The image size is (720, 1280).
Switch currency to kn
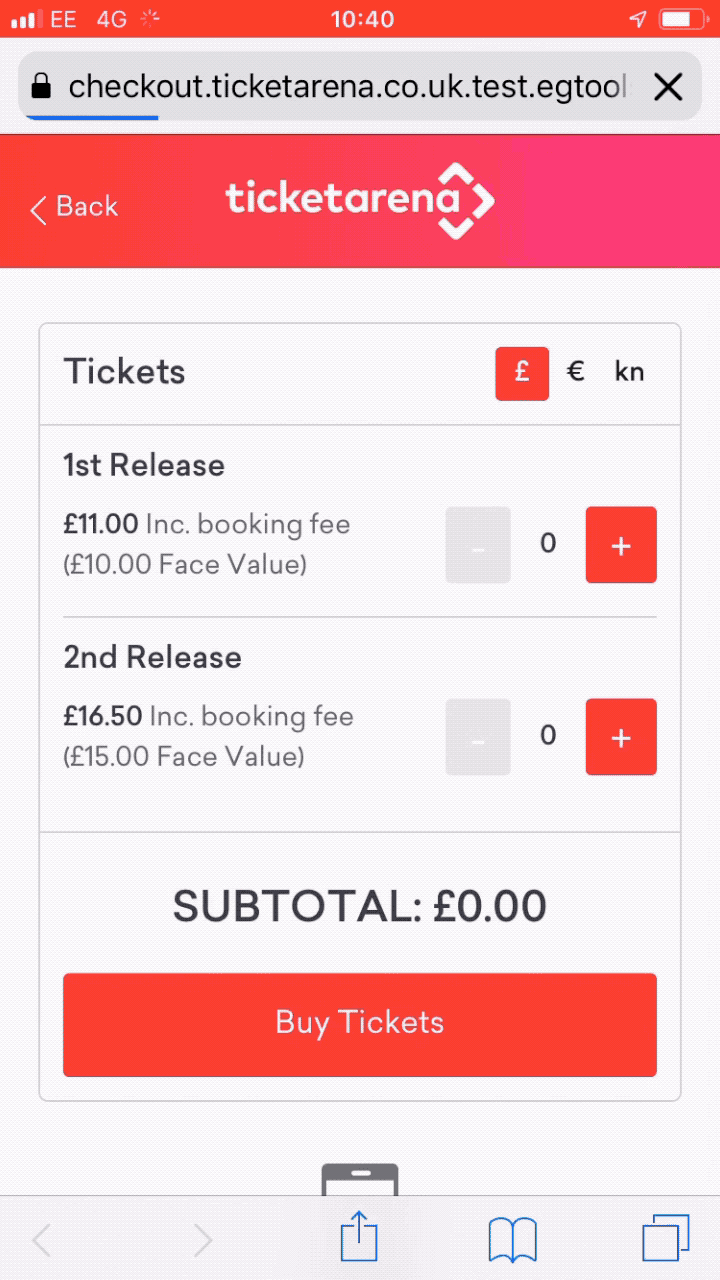629,373
